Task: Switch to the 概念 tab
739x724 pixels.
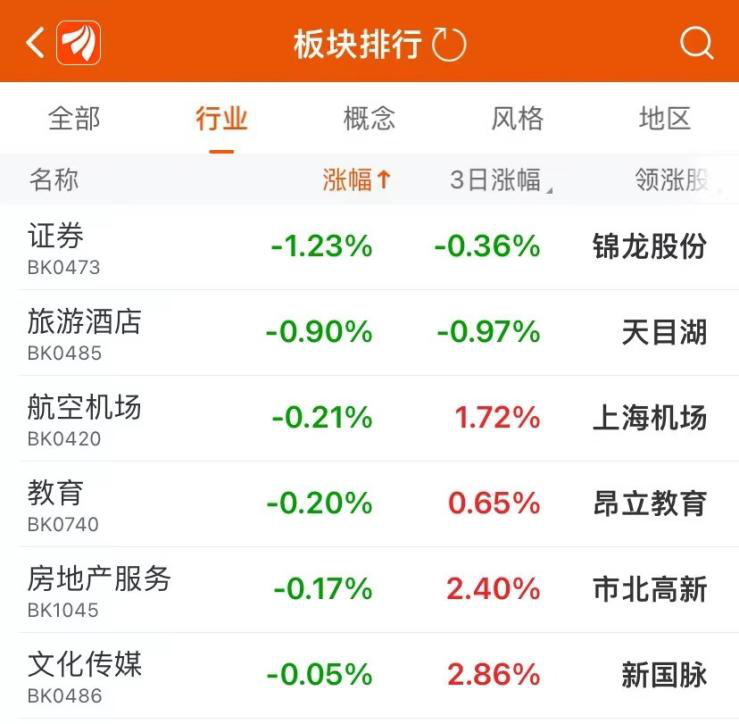Action: click(369, 118)
